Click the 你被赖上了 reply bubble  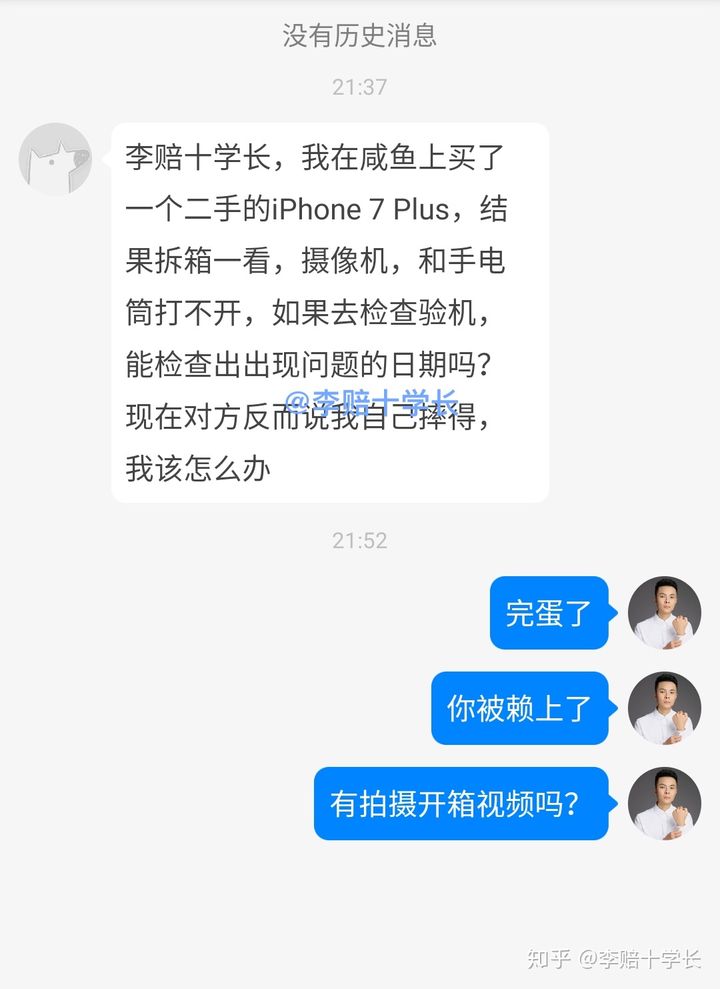click(519, 708)
